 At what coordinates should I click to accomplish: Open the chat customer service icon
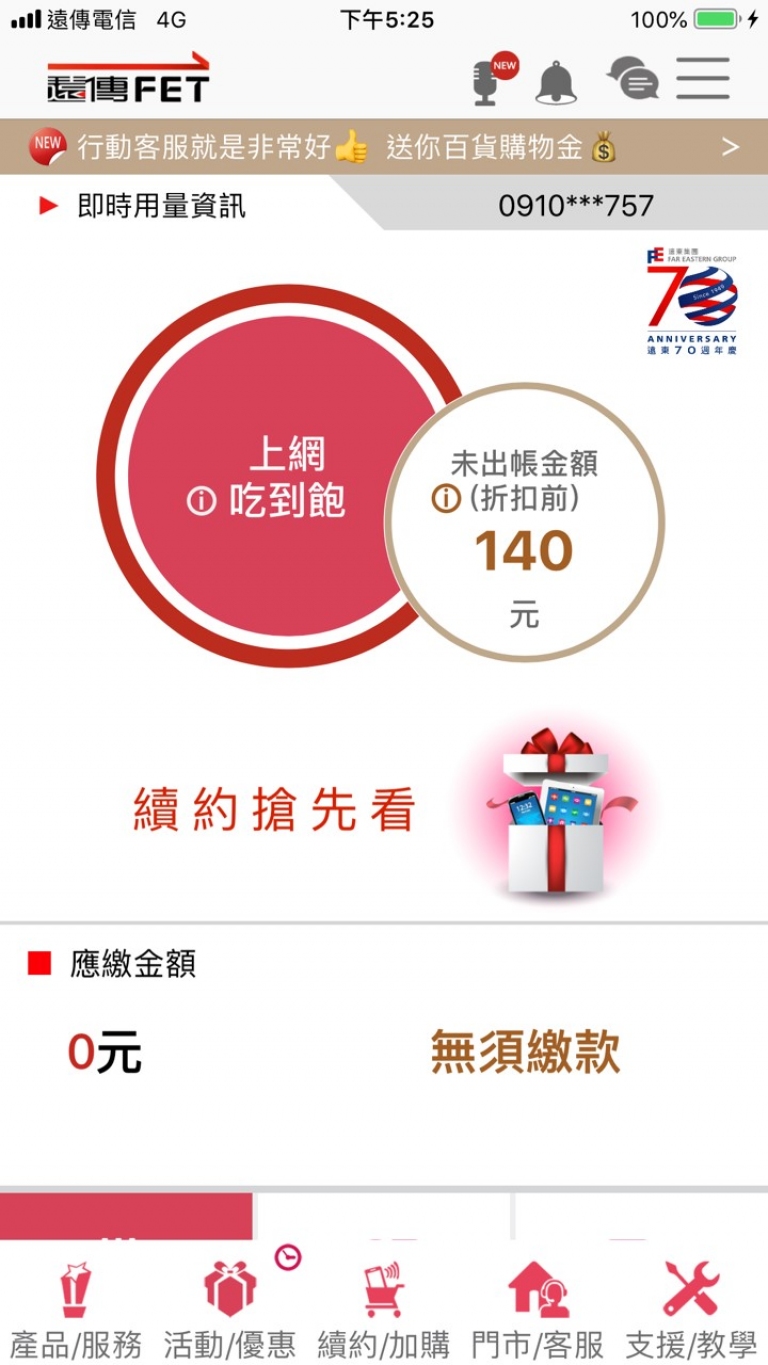pos(633,78)
